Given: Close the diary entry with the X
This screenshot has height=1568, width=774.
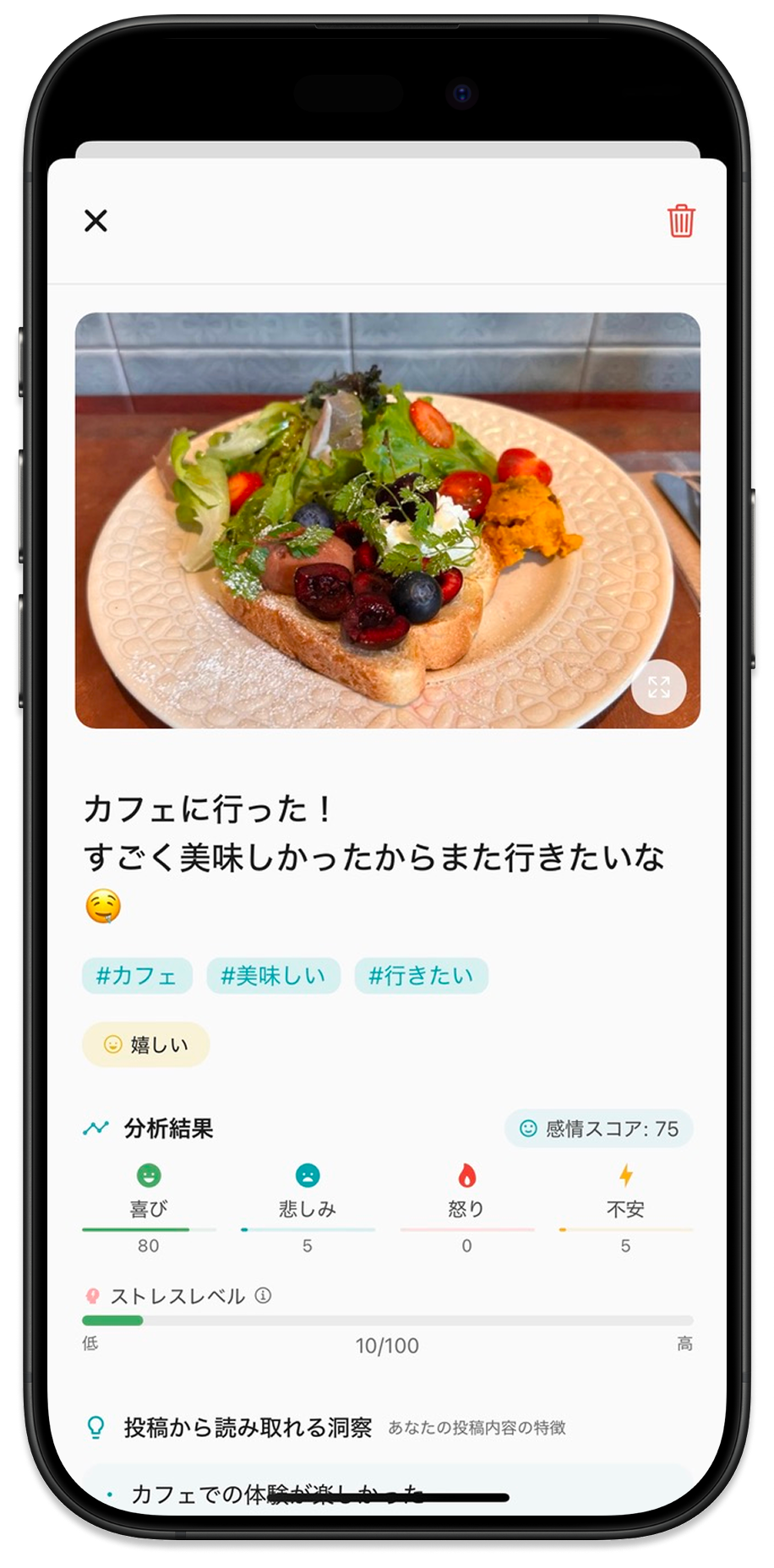Looking at the screenshot, I should point(96,220).
